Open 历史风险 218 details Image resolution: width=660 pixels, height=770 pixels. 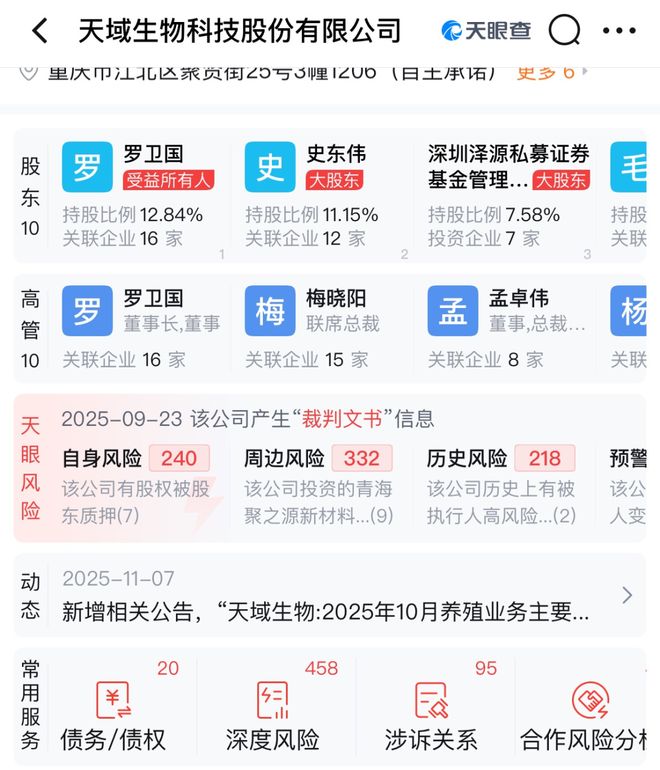[502, 486]
